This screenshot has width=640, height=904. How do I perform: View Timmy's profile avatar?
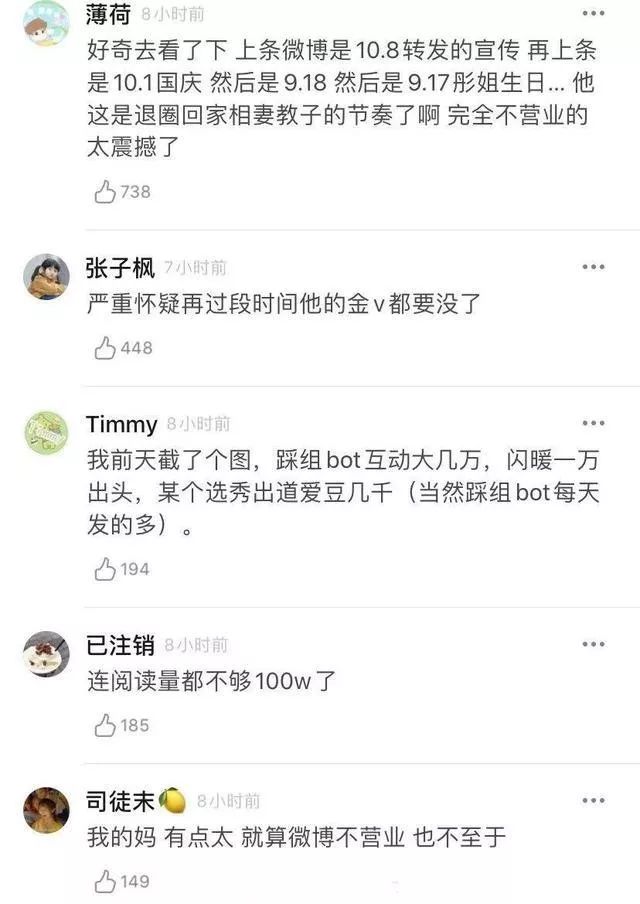46,432
